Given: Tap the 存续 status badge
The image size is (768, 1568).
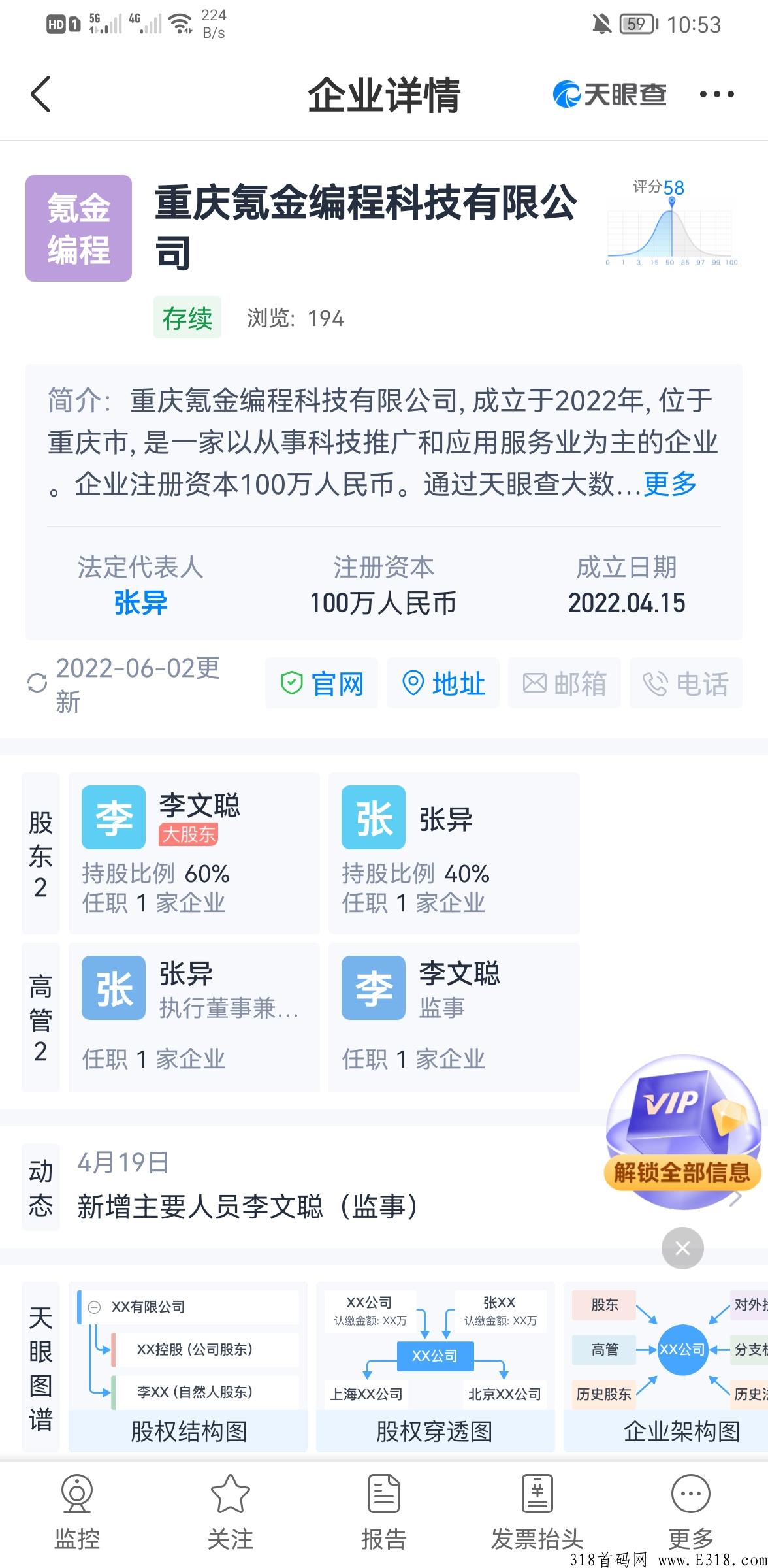Looking at the screenshot, I should (x=186, y=319).
